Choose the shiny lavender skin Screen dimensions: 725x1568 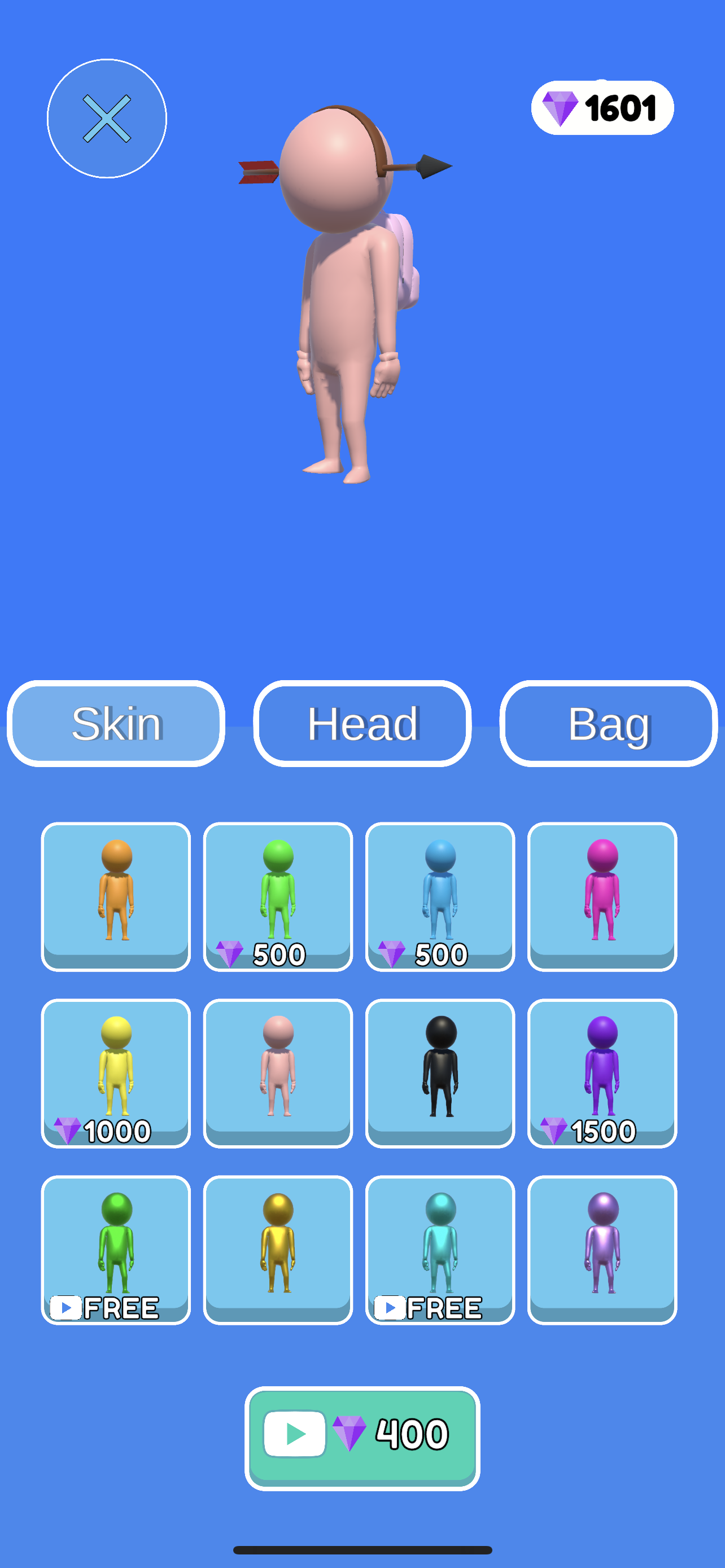[602, 1249]
